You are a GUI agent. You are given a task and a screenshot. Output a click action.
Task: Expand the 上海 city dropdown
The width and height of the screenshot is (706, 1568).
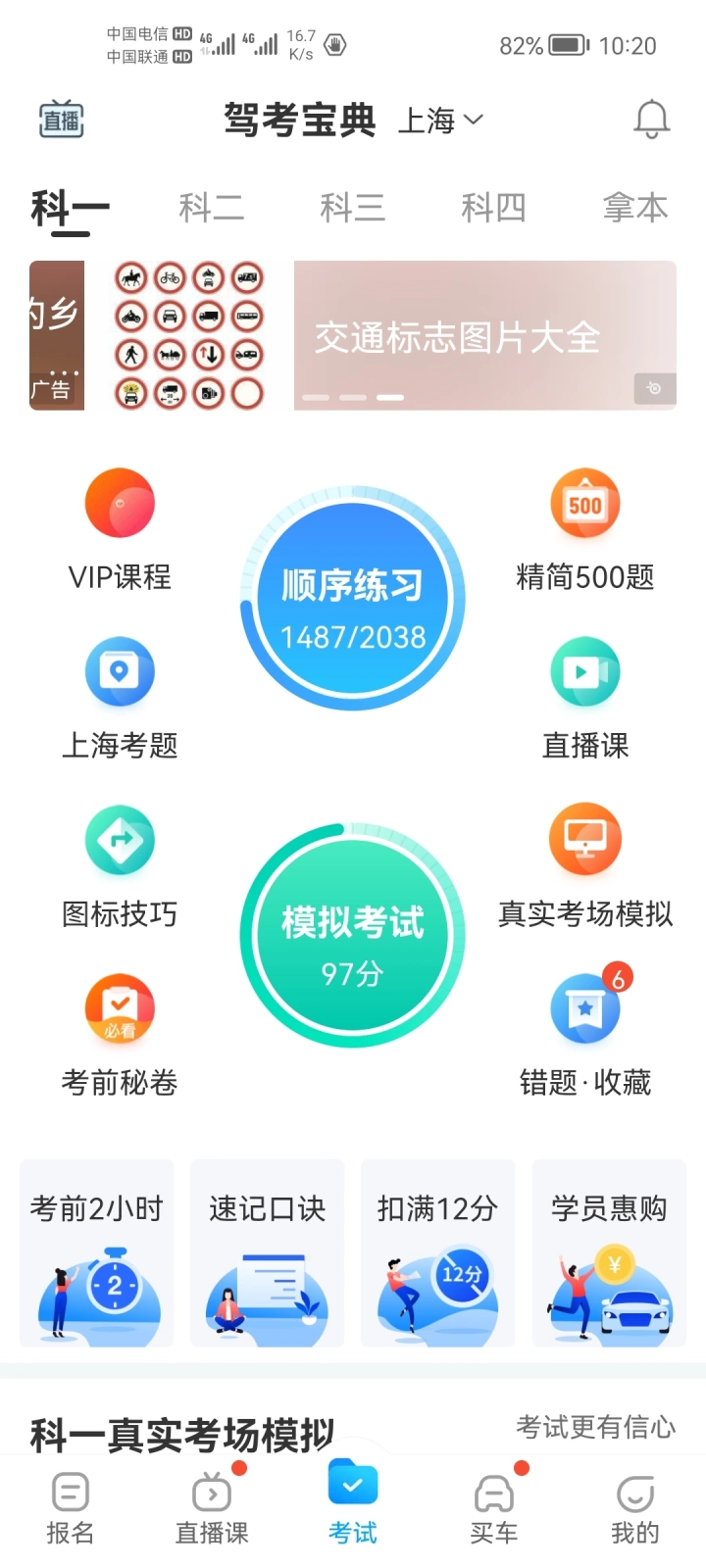441,121
